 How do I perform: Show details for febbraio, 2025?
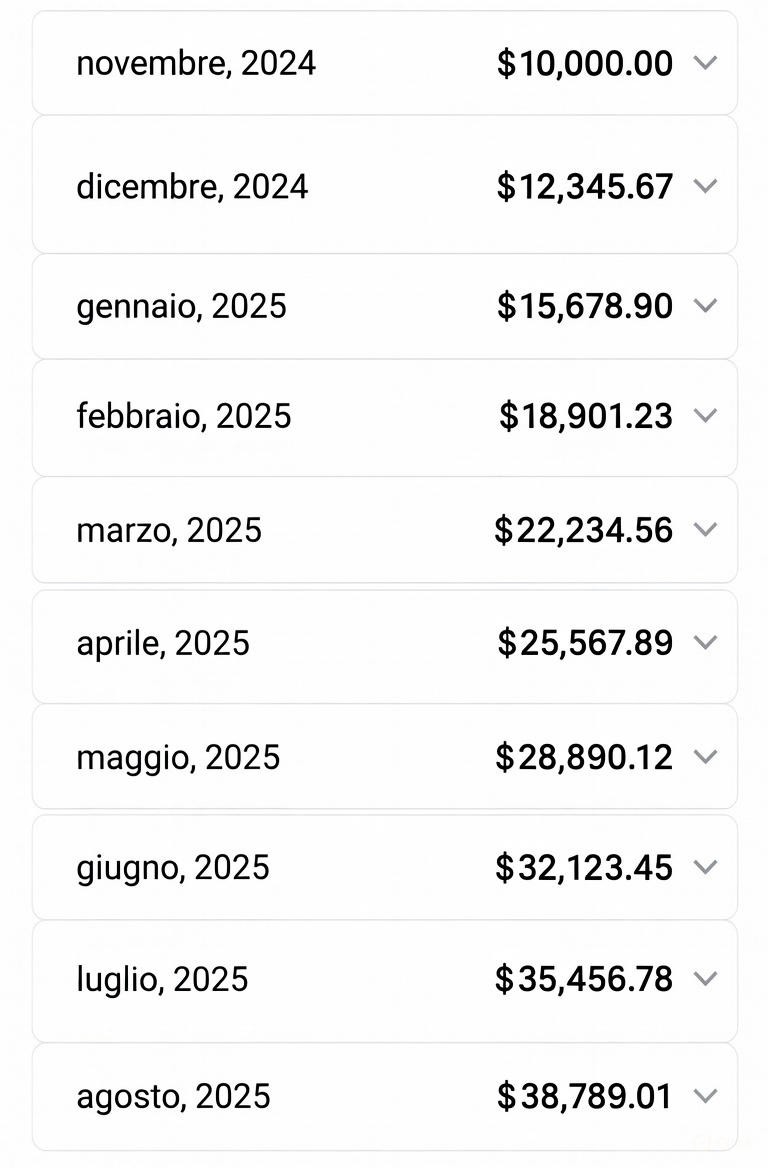coord(705,416)
